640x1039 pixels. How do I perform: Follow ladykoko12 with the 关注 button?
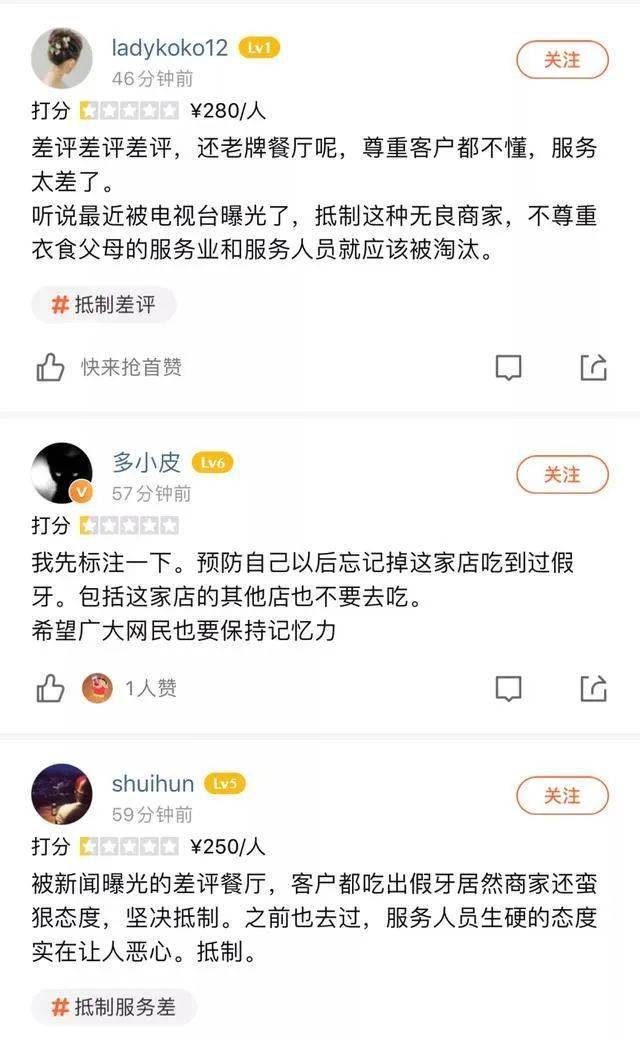562,60
